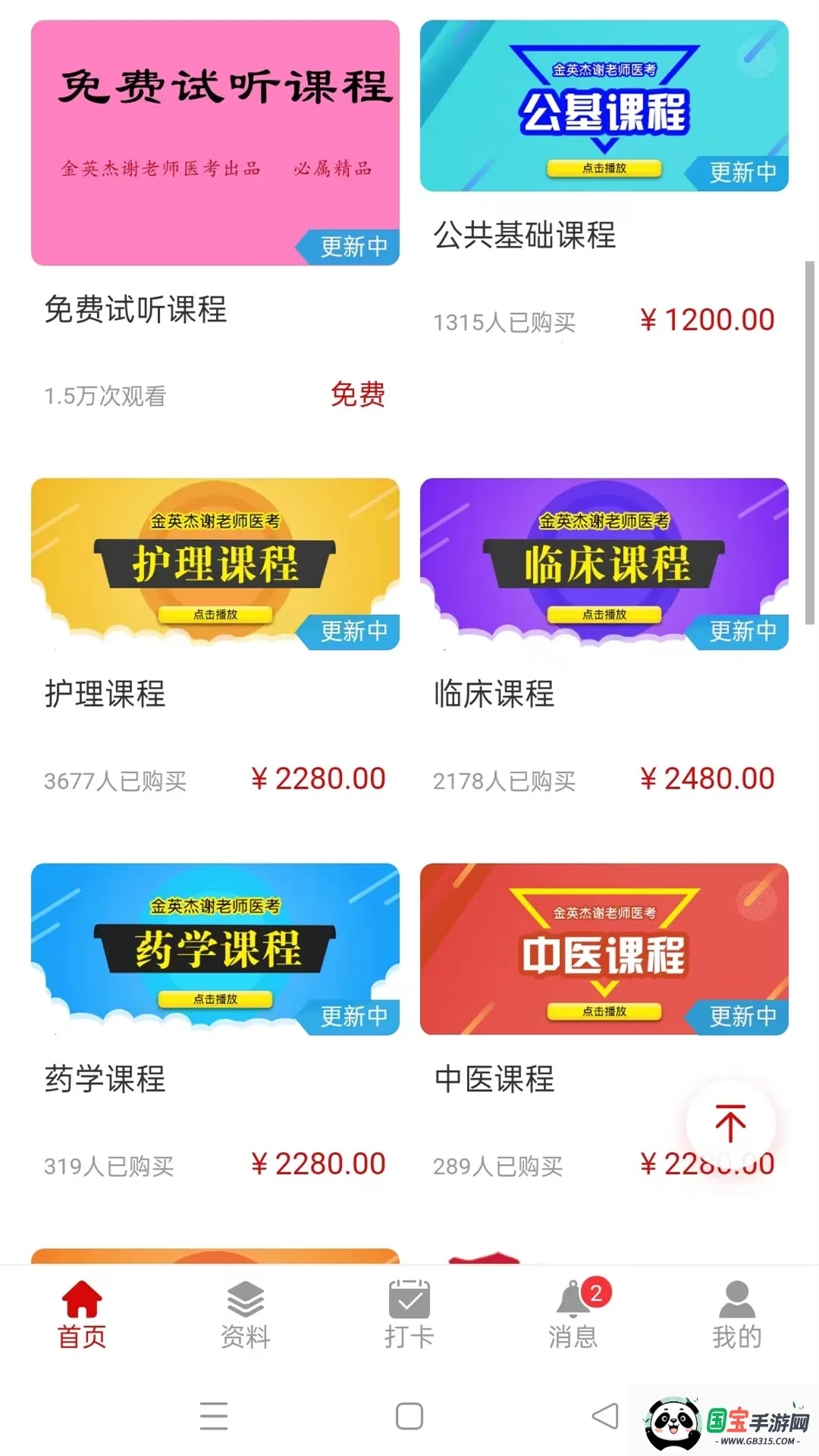Open the 我的 profile tab

736,1315
